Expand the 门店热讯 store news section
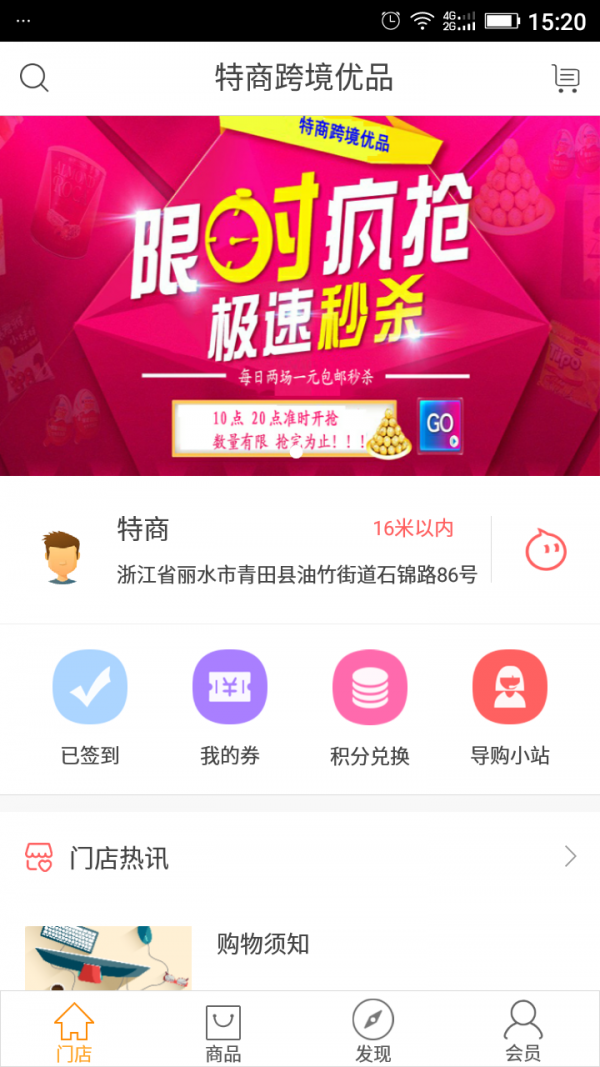The height and width of the screenshot is (1067, 600). tap(570, 856)
